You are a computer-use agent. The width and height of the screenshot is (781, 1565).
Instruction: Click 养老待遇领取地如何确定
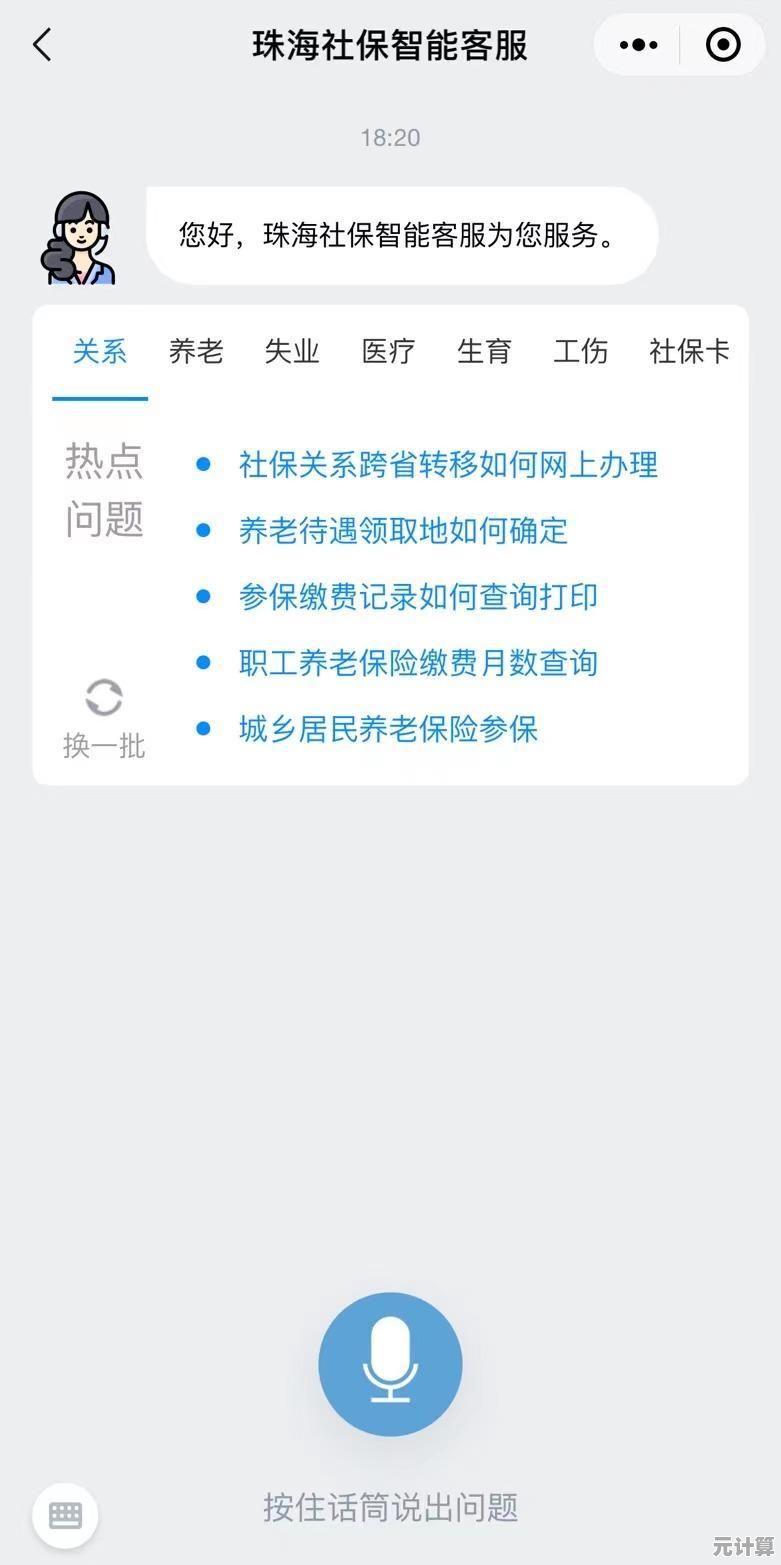(x=404, y=531)
